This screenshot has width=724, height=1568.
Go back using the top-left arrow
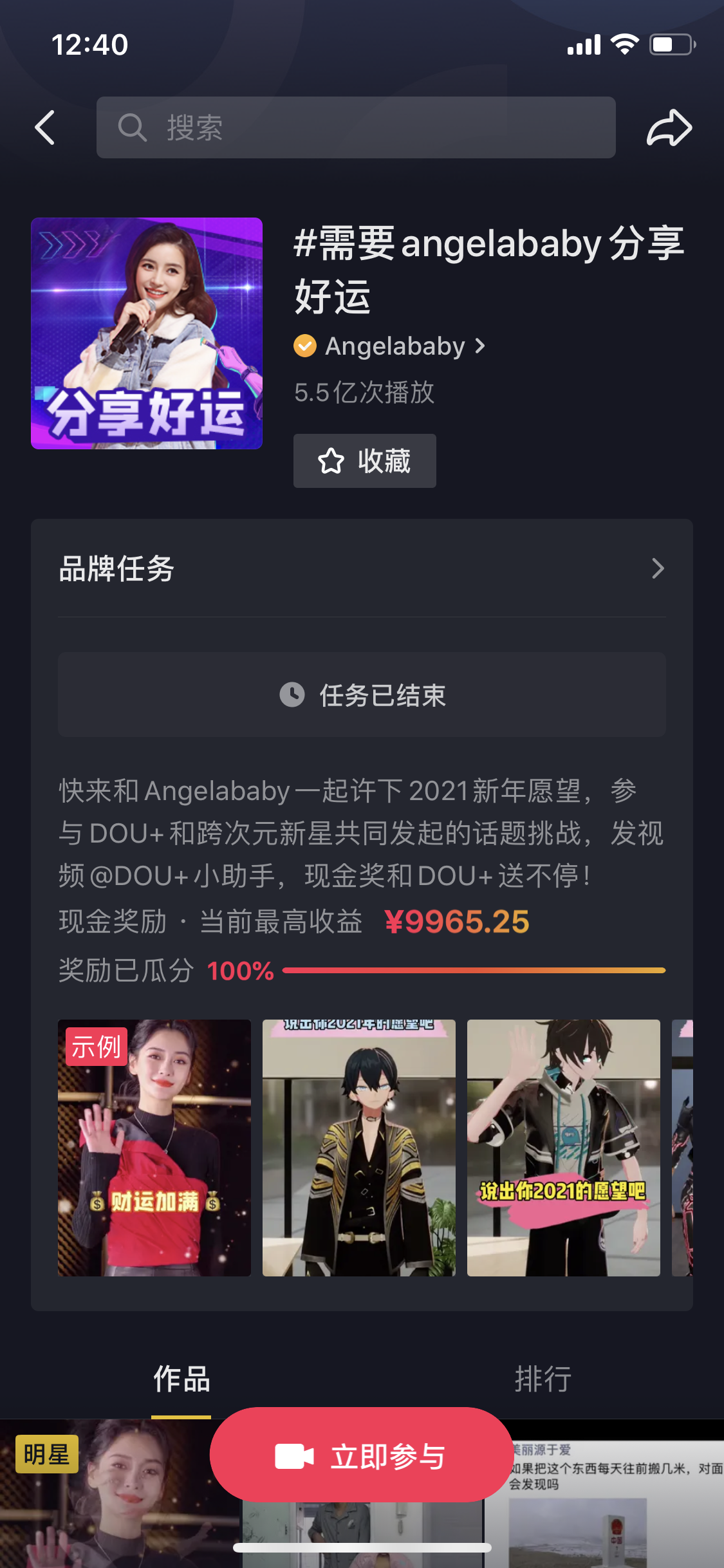point(45,127)
